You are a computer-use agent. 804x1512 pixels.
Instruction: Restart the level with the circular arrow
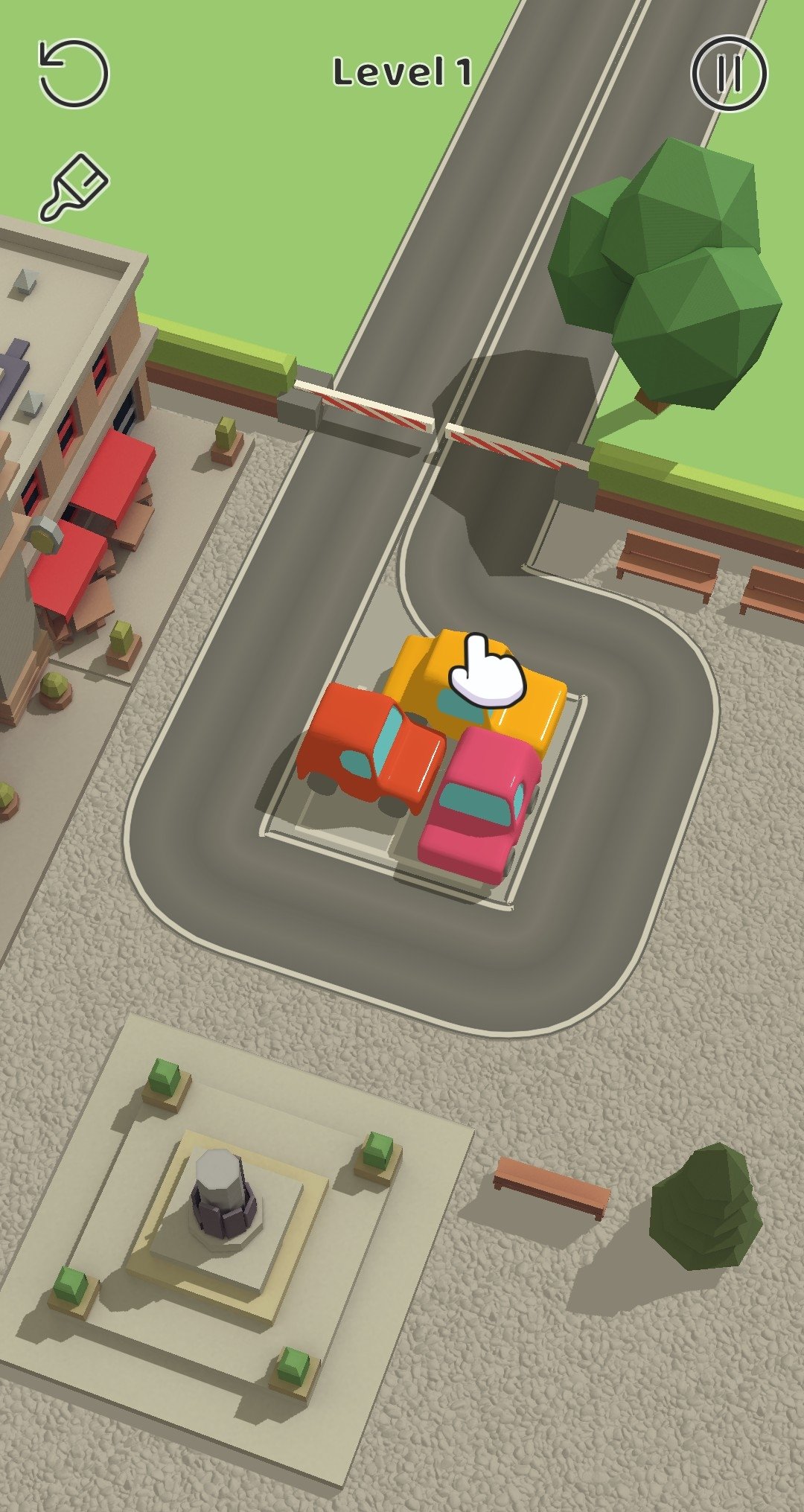coord(74,73)
